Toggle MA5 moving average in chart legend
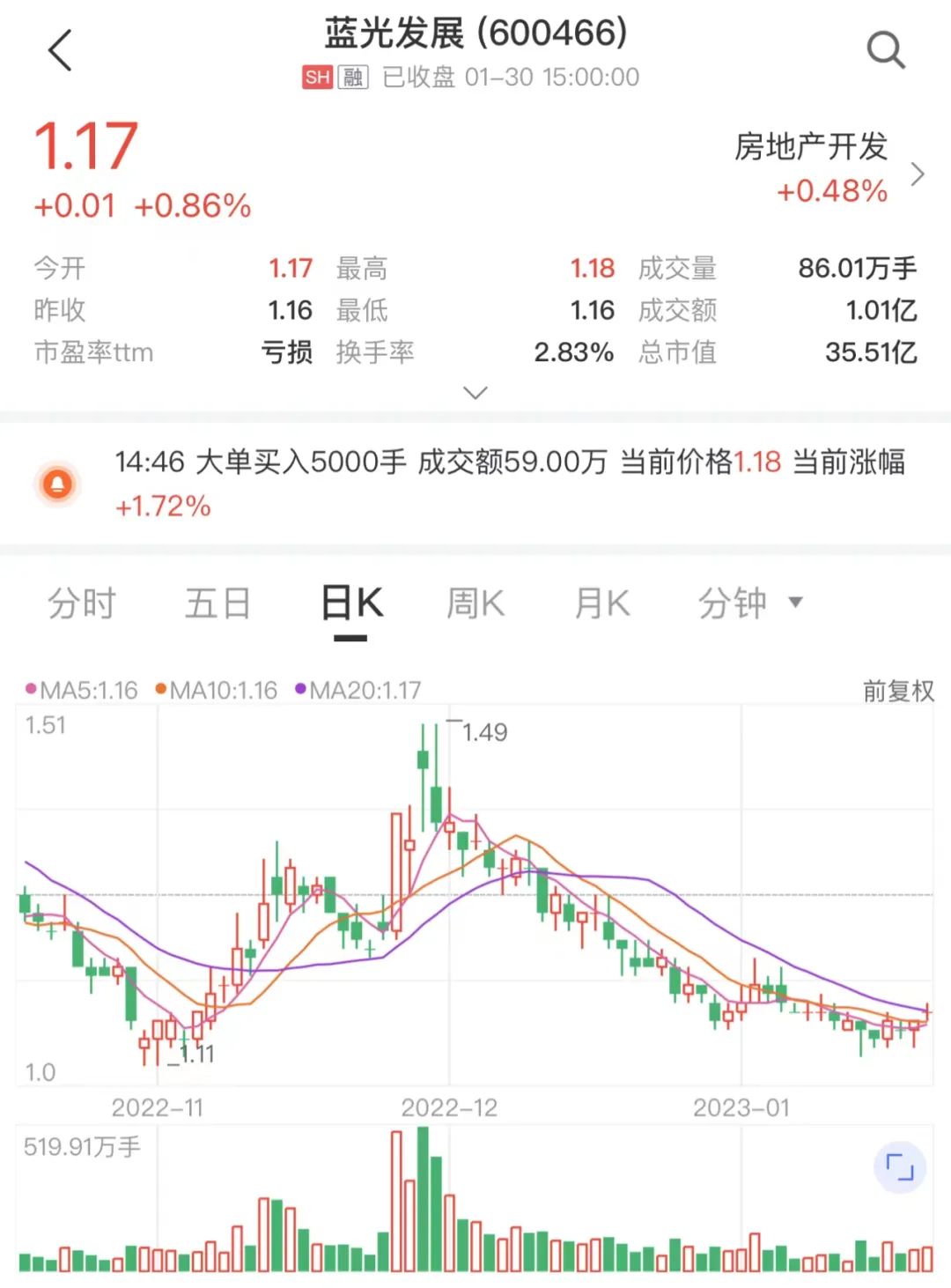The height and width of the screenshot is (1288, 951). [x=84, y=691]
